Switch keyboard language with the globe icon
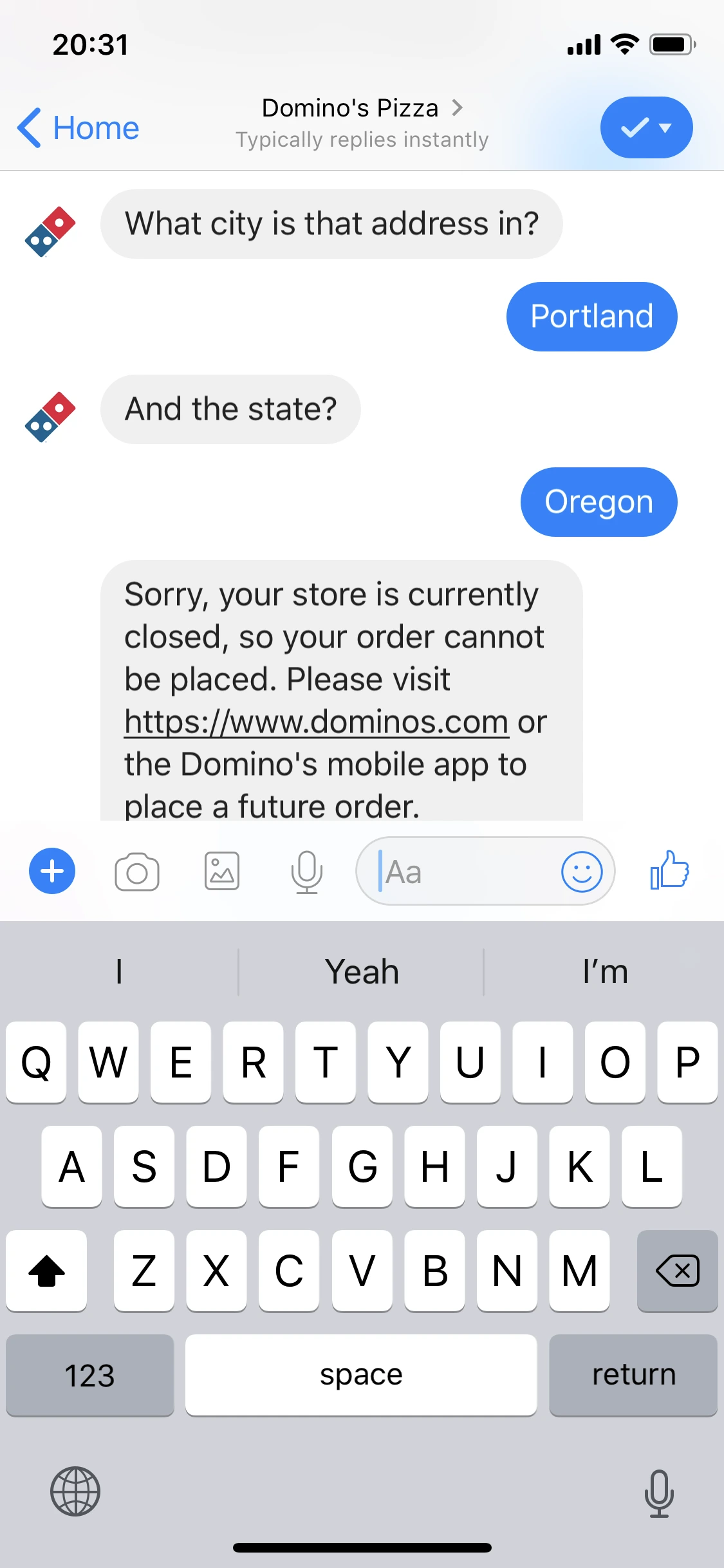This screenshot has height=1568, width=724. click(x=75, y=1491)
